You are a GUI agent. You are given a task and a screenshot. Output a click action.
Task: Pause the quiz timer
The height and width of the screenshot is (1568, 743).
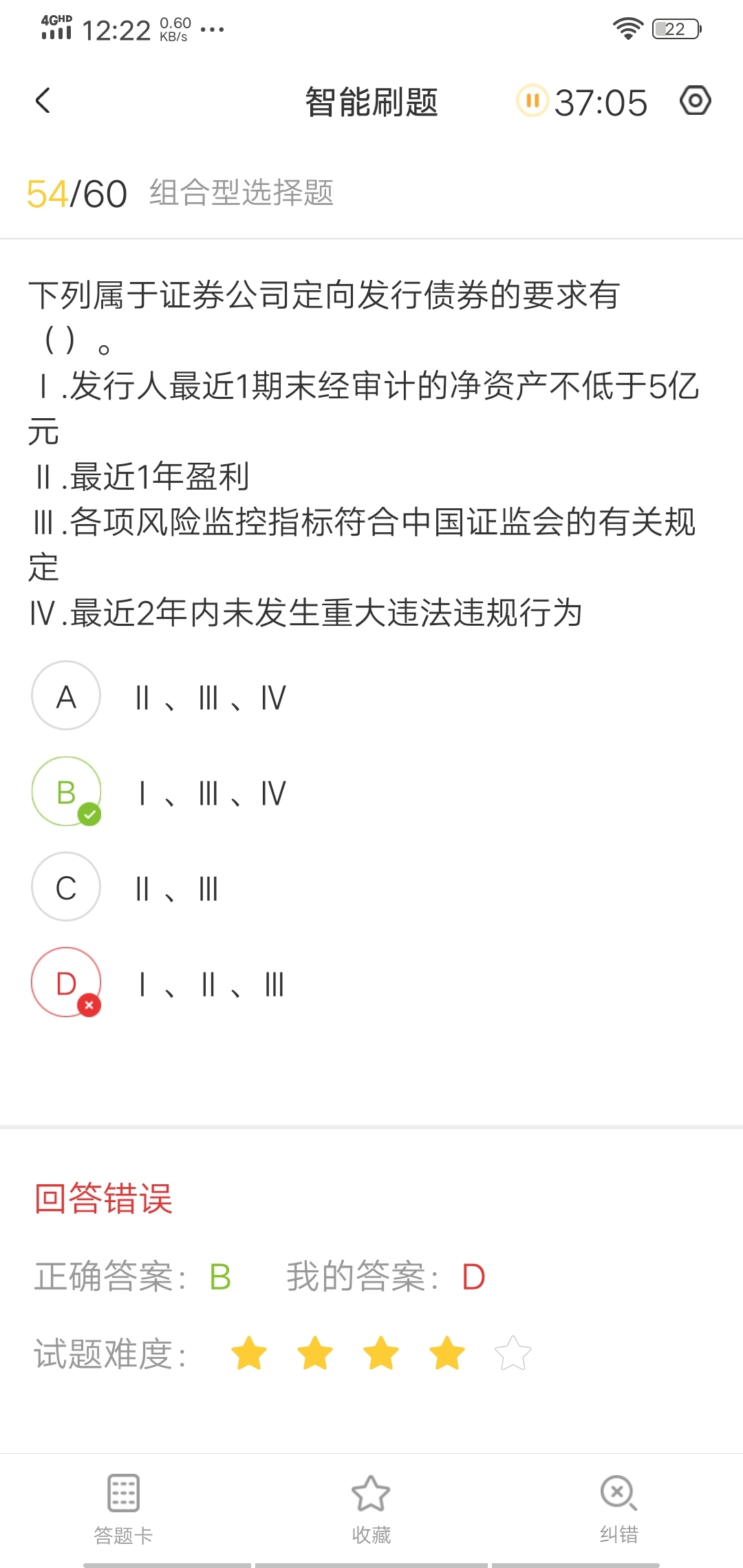[532, 100]
